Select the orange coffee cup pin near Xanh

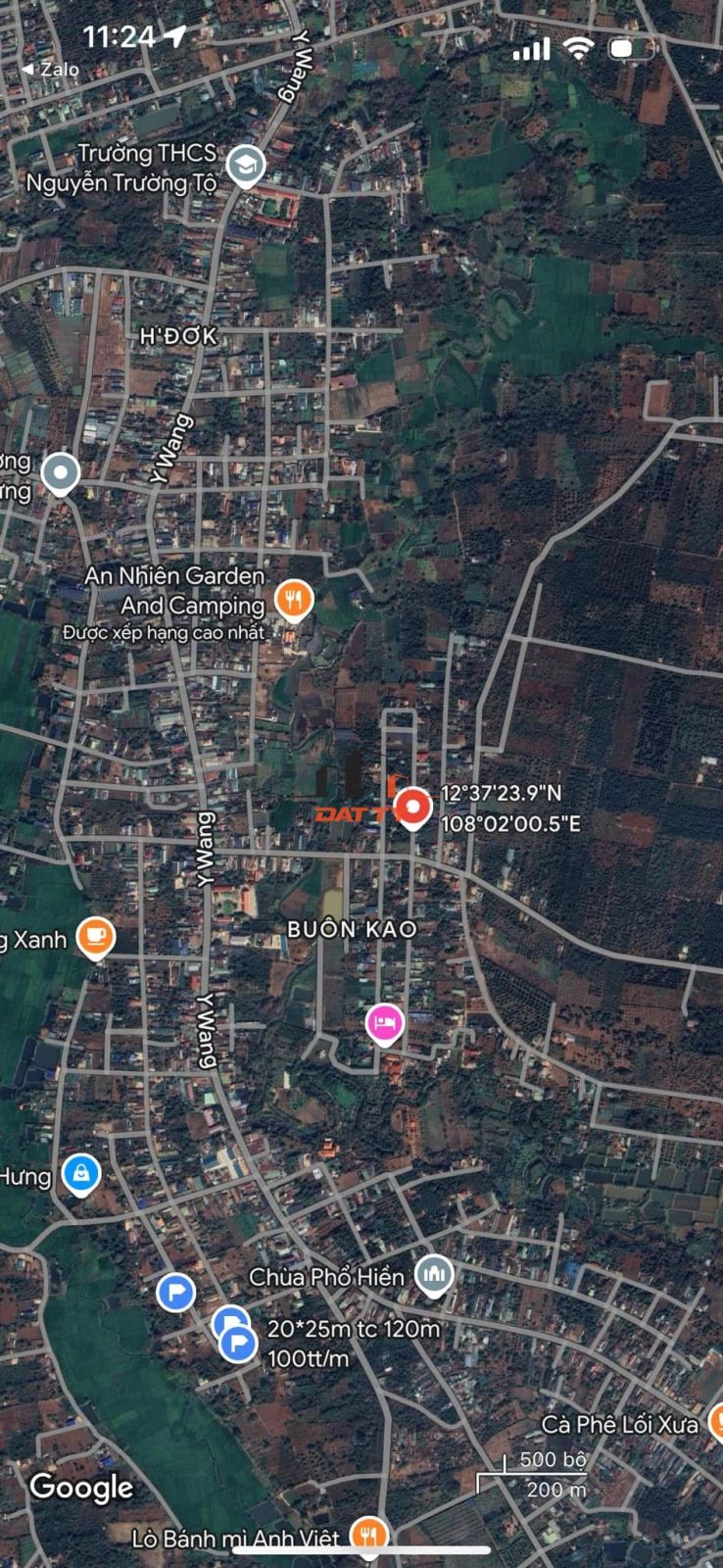95,939
